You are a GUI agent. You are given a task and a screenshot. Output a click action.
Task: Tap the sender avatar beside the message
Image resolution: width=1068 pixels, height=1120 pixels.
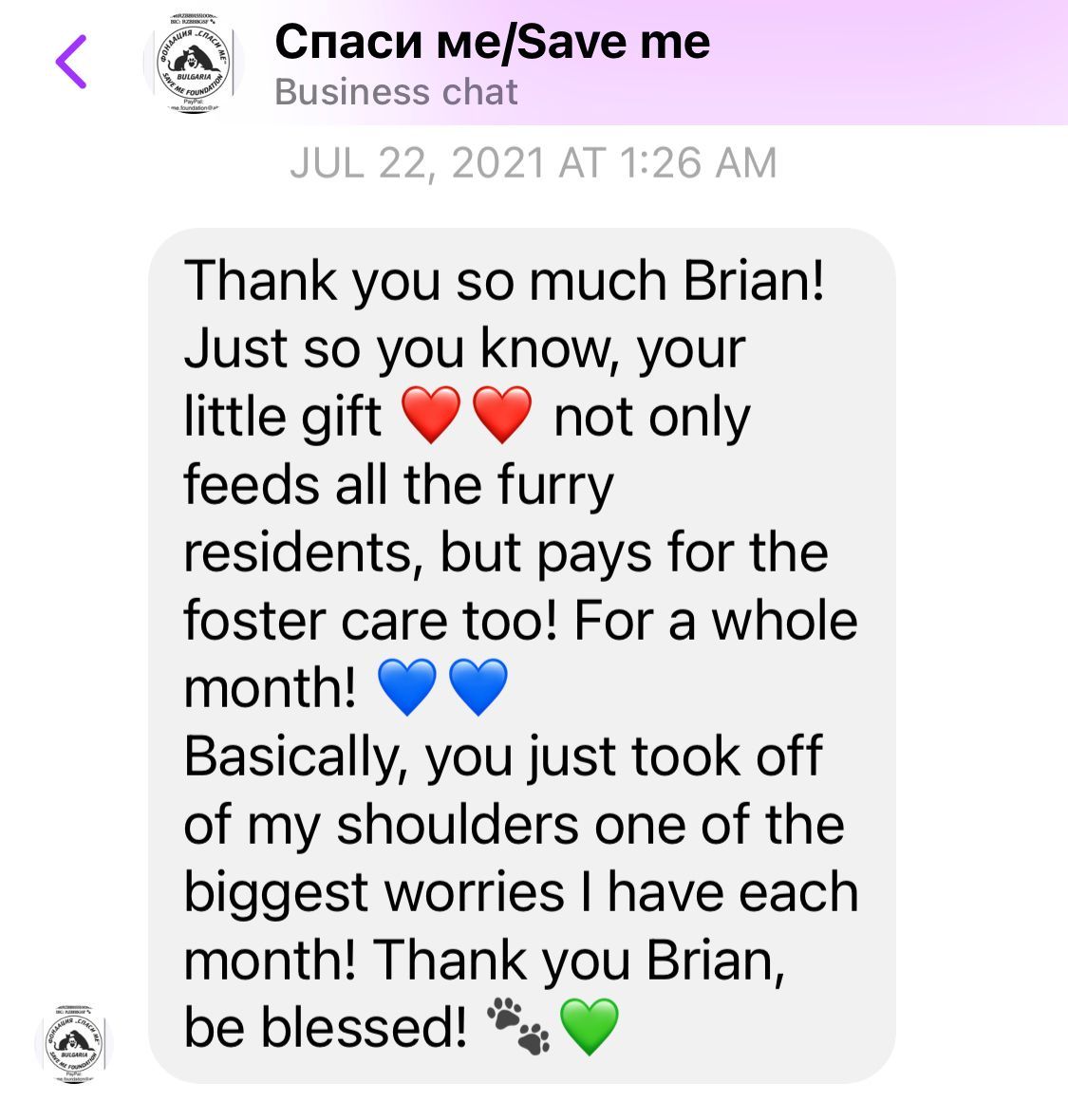pos(74,1043)
